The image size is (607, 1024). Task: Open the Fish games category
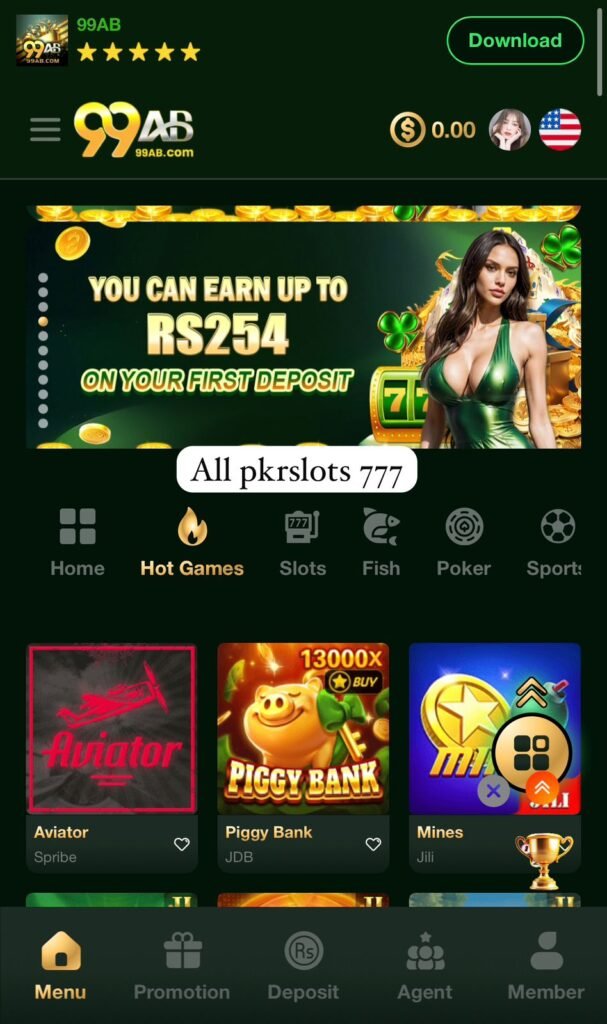coord(381,543)
